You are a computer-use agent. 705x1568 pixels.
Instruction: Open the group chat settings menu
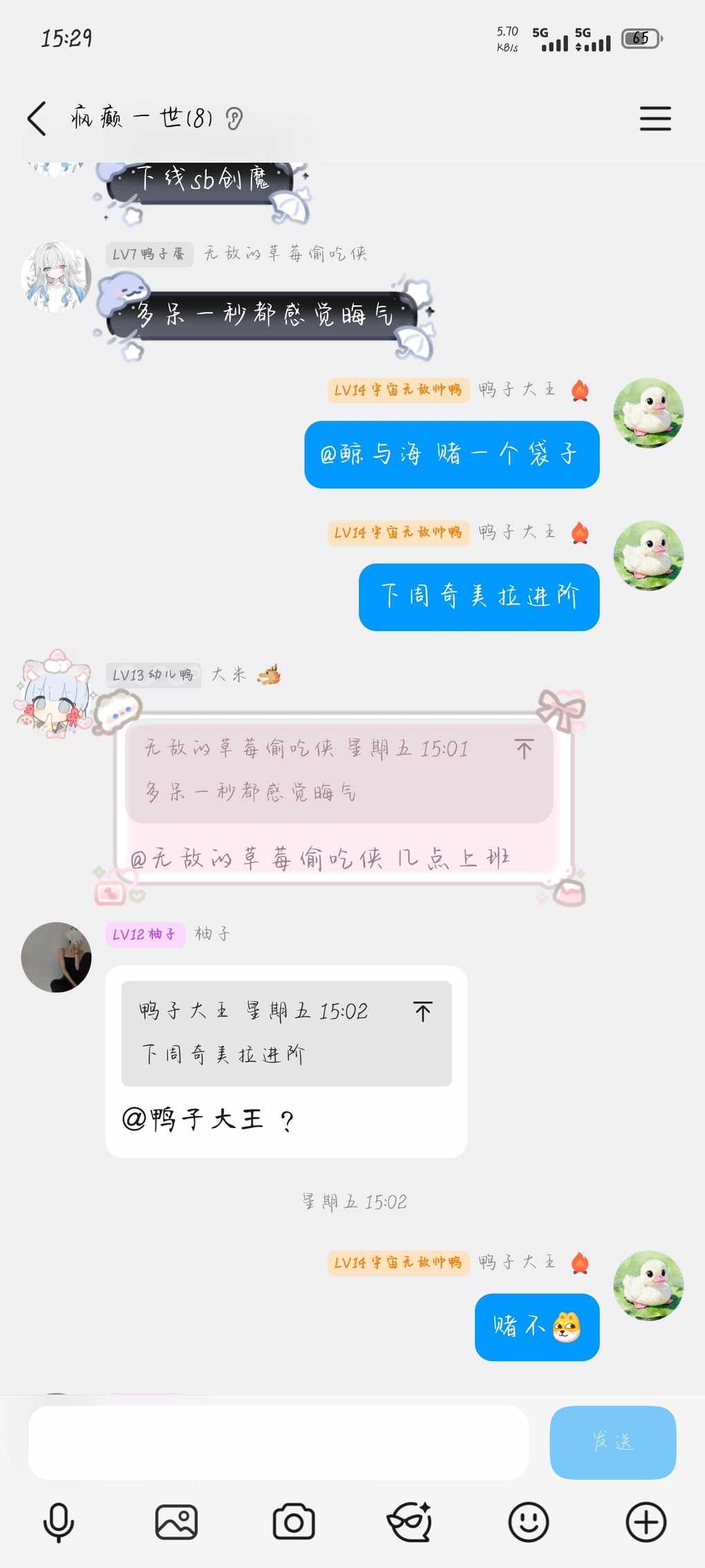[x=655, y=118]
